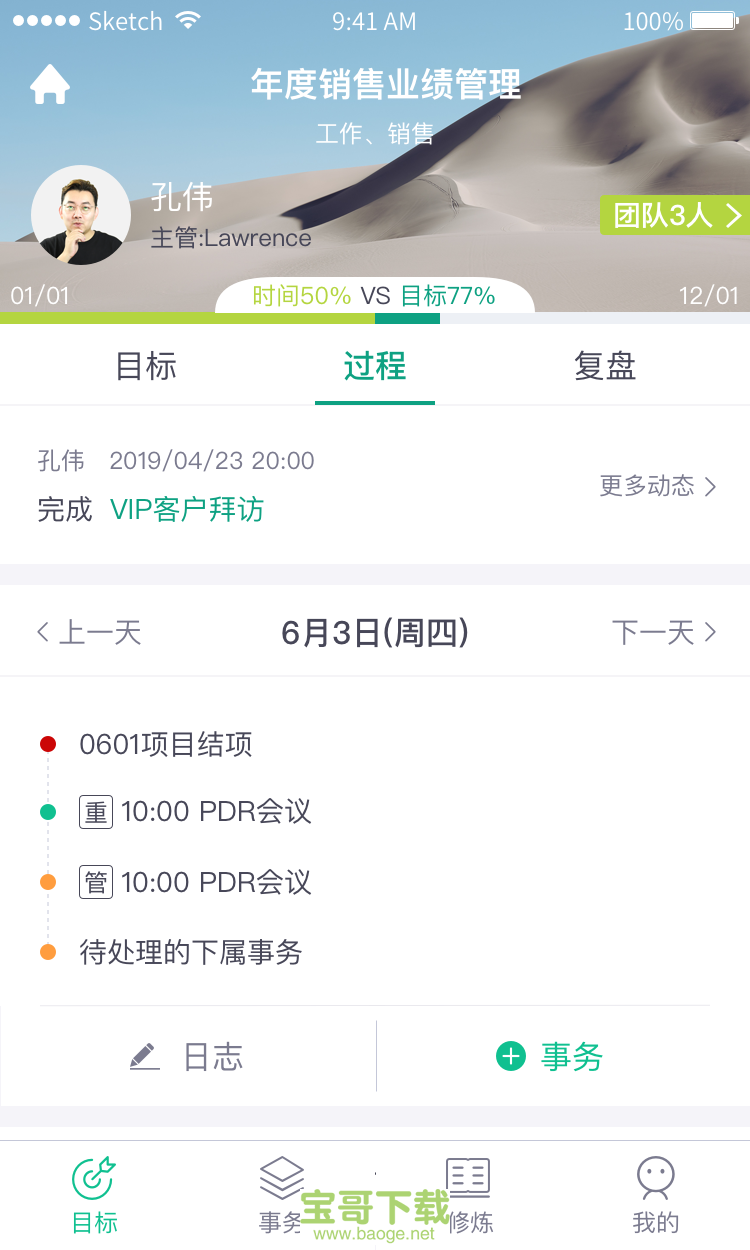The width and height of the screenshot is (750, 1250).
Task: Tap the red dot next to 0601项目结项
Action: point(47,744)
